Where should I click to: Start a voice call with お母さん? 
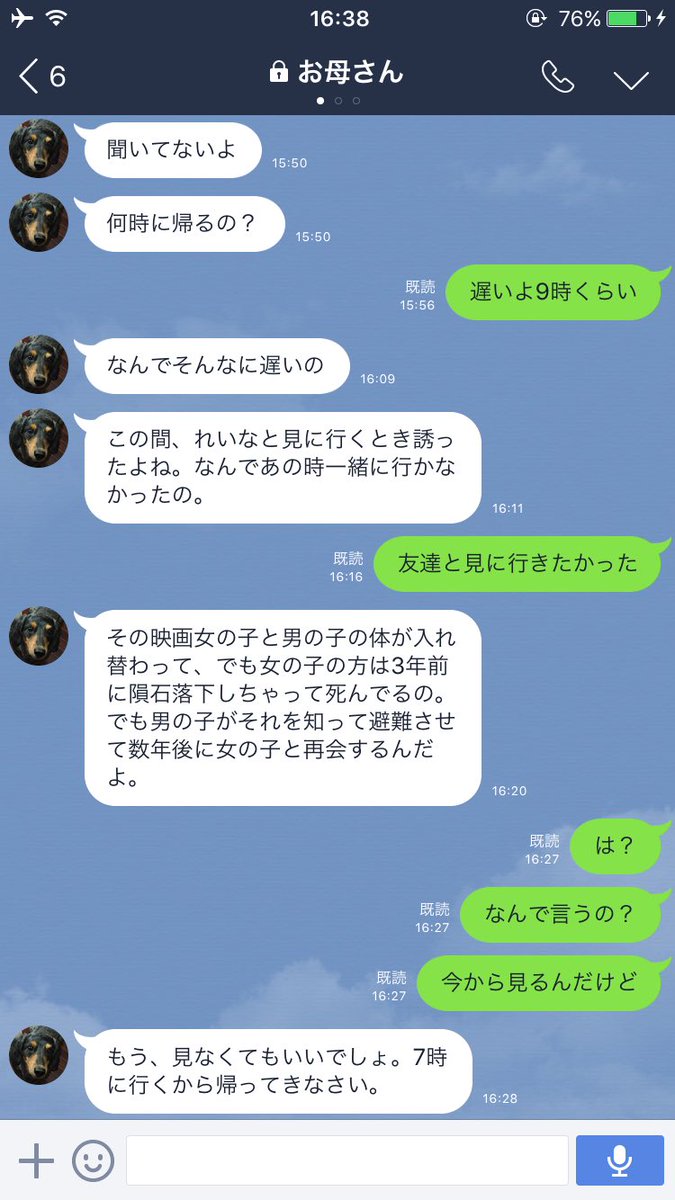(x=557, y=76)
